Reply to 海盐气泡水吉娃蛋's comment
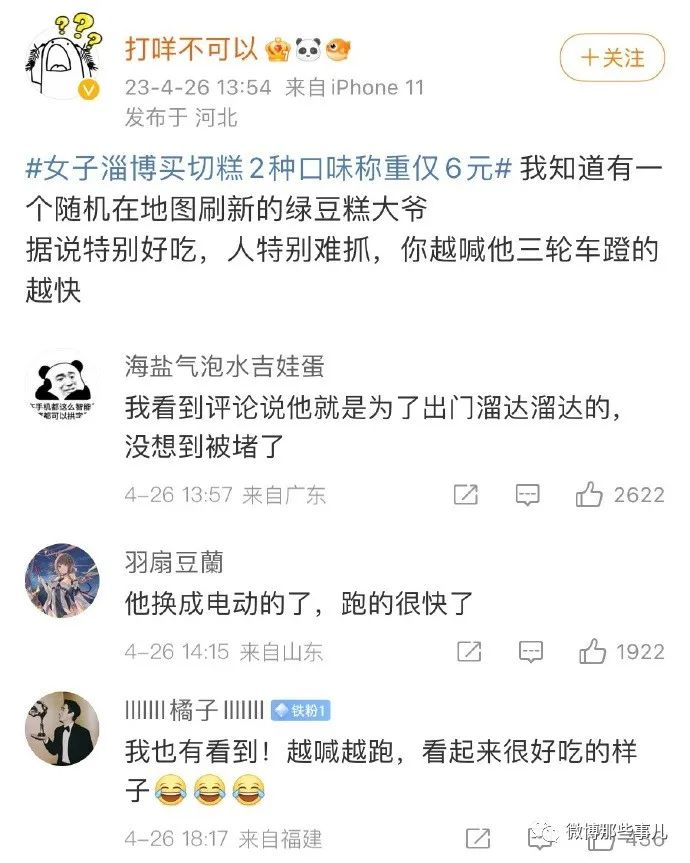The width and height of the screenshot is (690, 863). pyautogui.click(x=528, y=494)
